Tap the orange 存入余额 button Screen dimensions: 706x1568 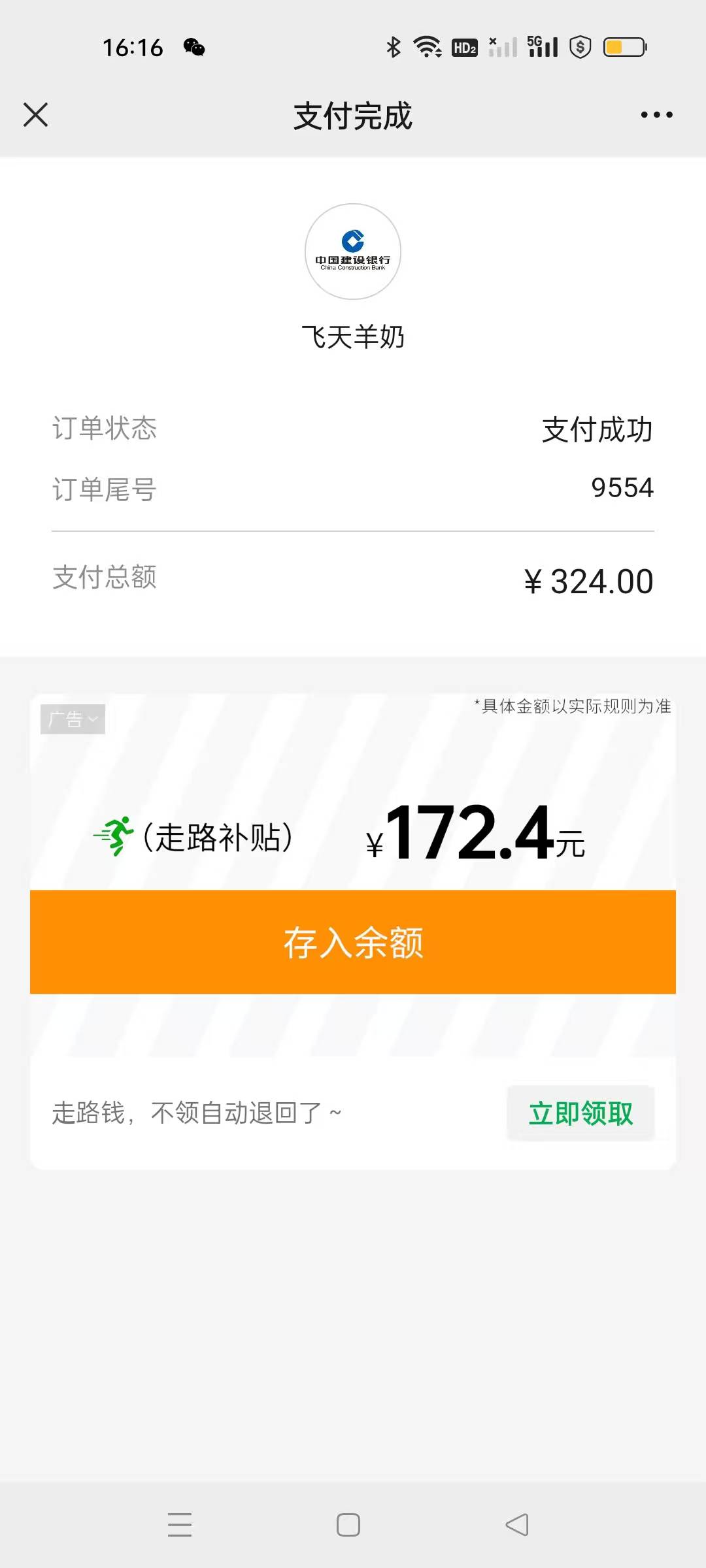tap(353, 942)
